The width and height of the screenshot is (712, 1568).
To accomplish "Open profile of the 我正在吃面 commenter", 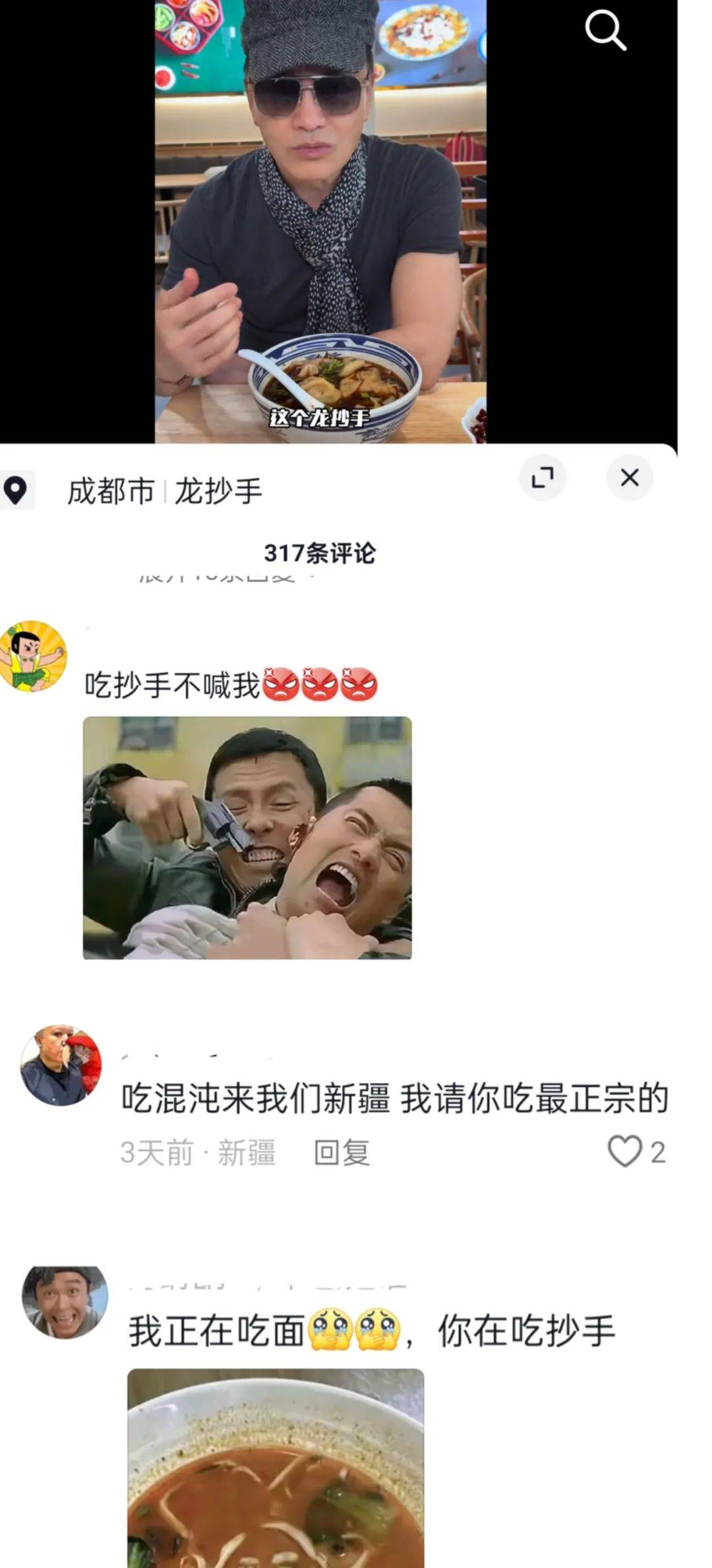I will pyautogui.click(x=65, y=1301).
